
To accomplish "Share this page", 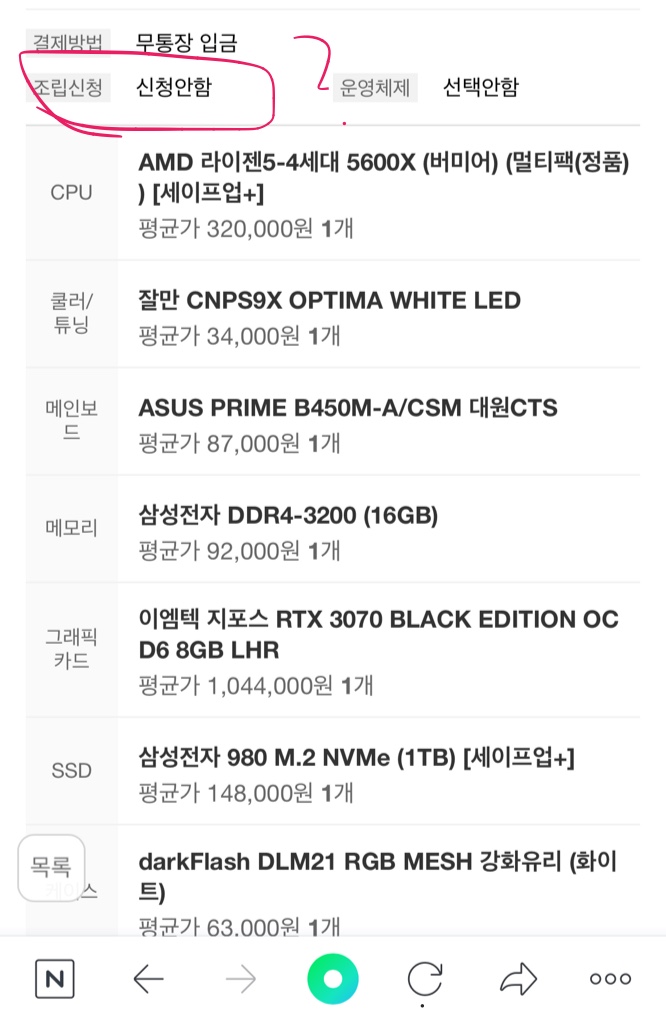I will (518, 978).
